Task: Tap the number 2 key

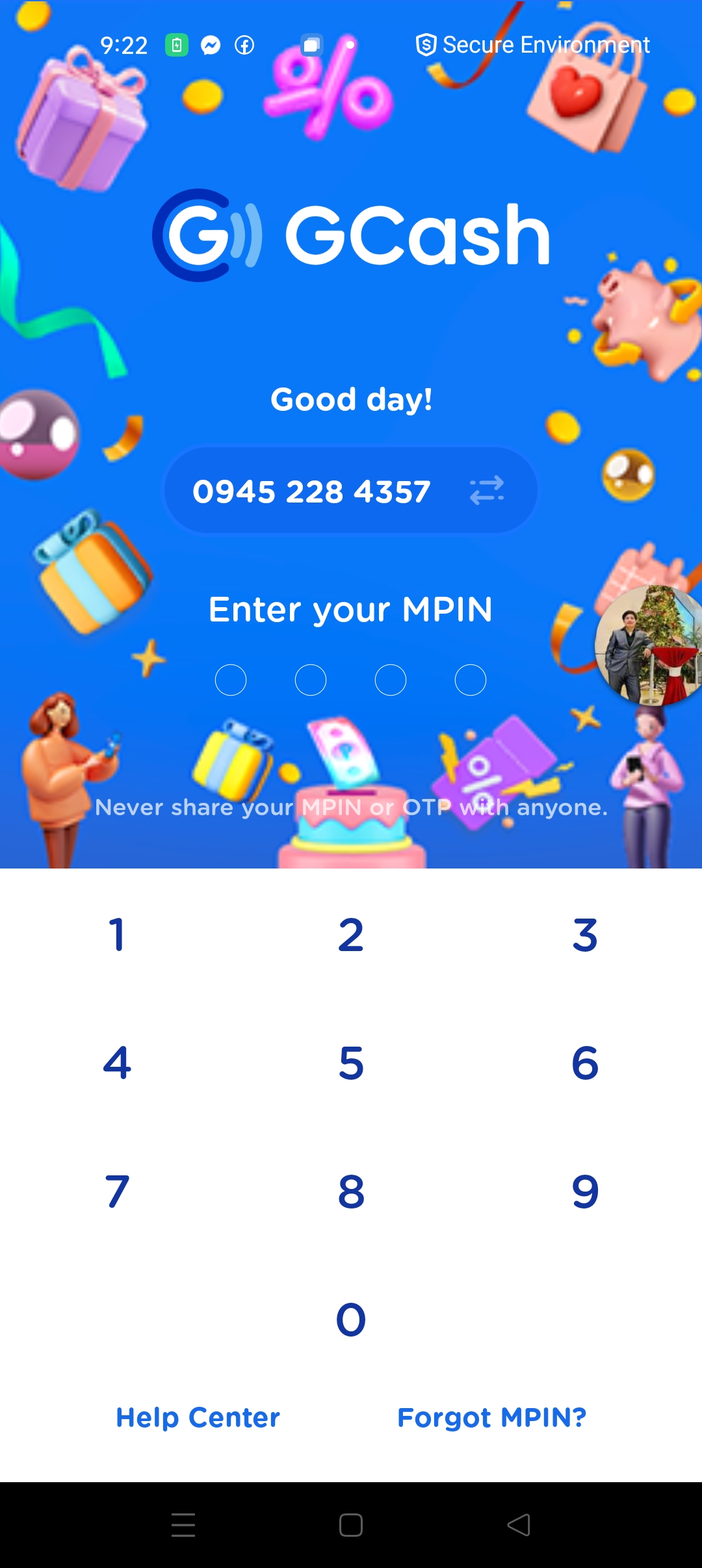Action: 351,935
